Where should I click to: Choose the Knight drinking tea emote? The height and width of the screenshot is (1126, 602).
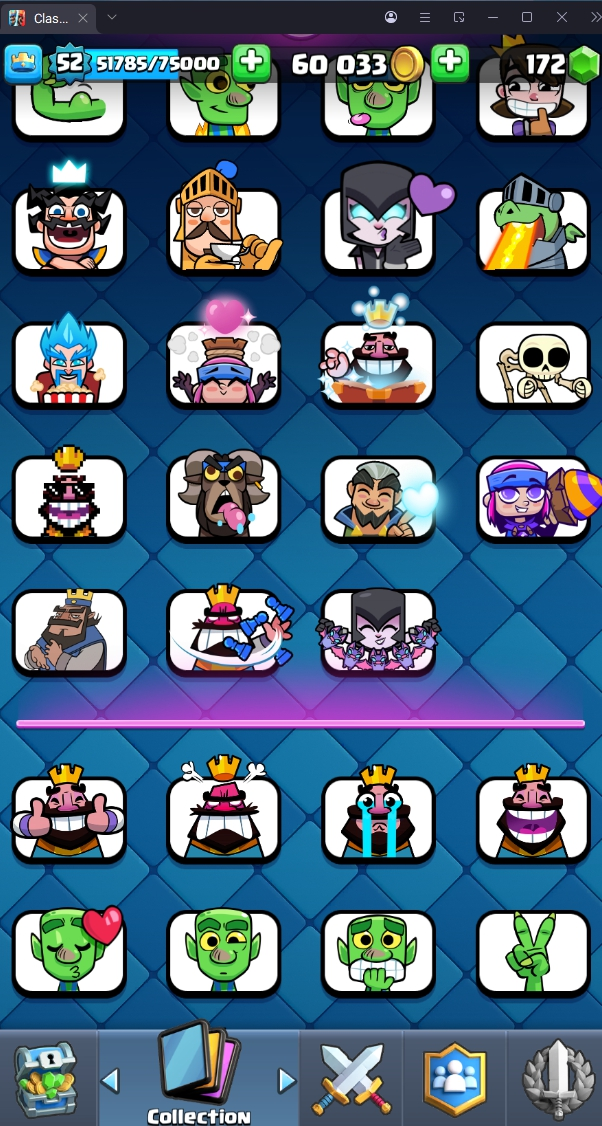tap(223, 229)
